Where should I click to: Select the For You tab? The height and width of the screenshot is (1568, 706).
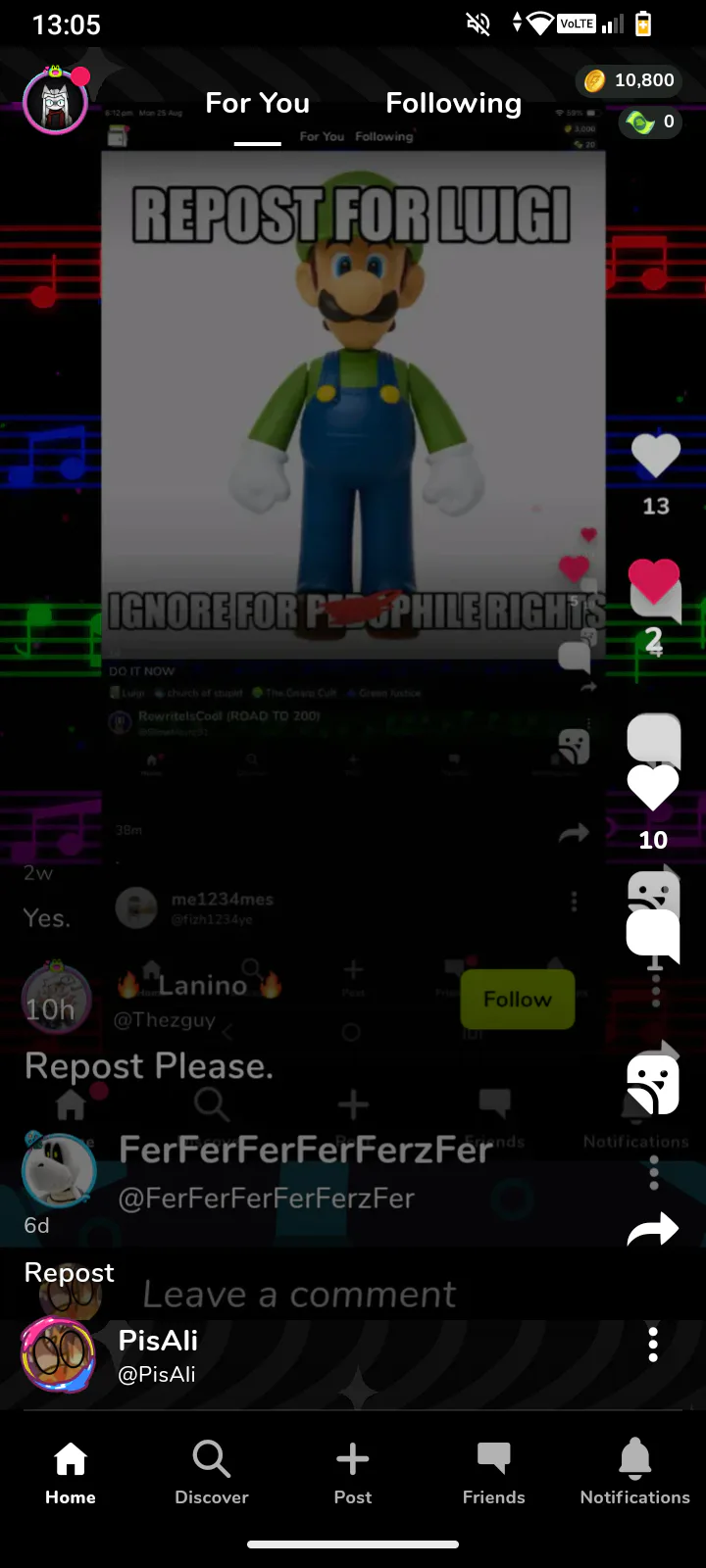click(257, 103)
